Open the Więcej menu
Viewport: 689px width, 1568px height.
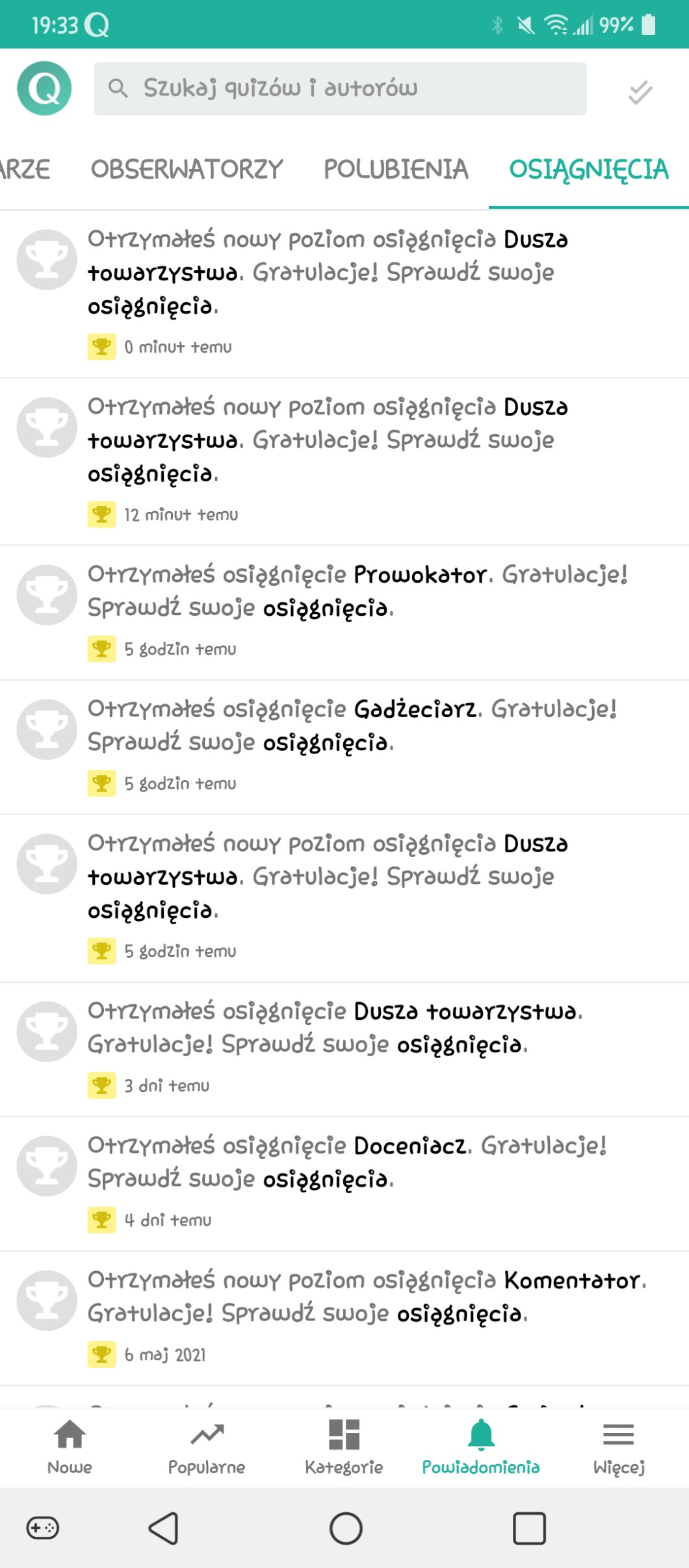click(619, 1447)
